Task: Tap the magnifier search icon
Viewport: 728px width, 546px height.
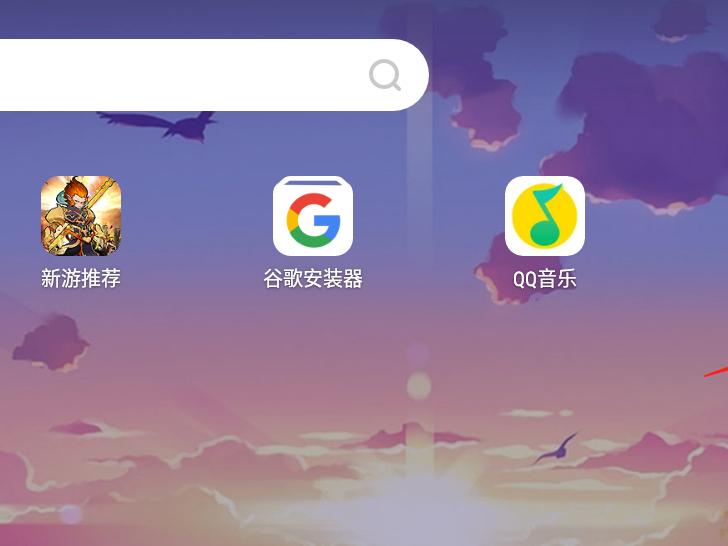Action: [x=385, y=75]
